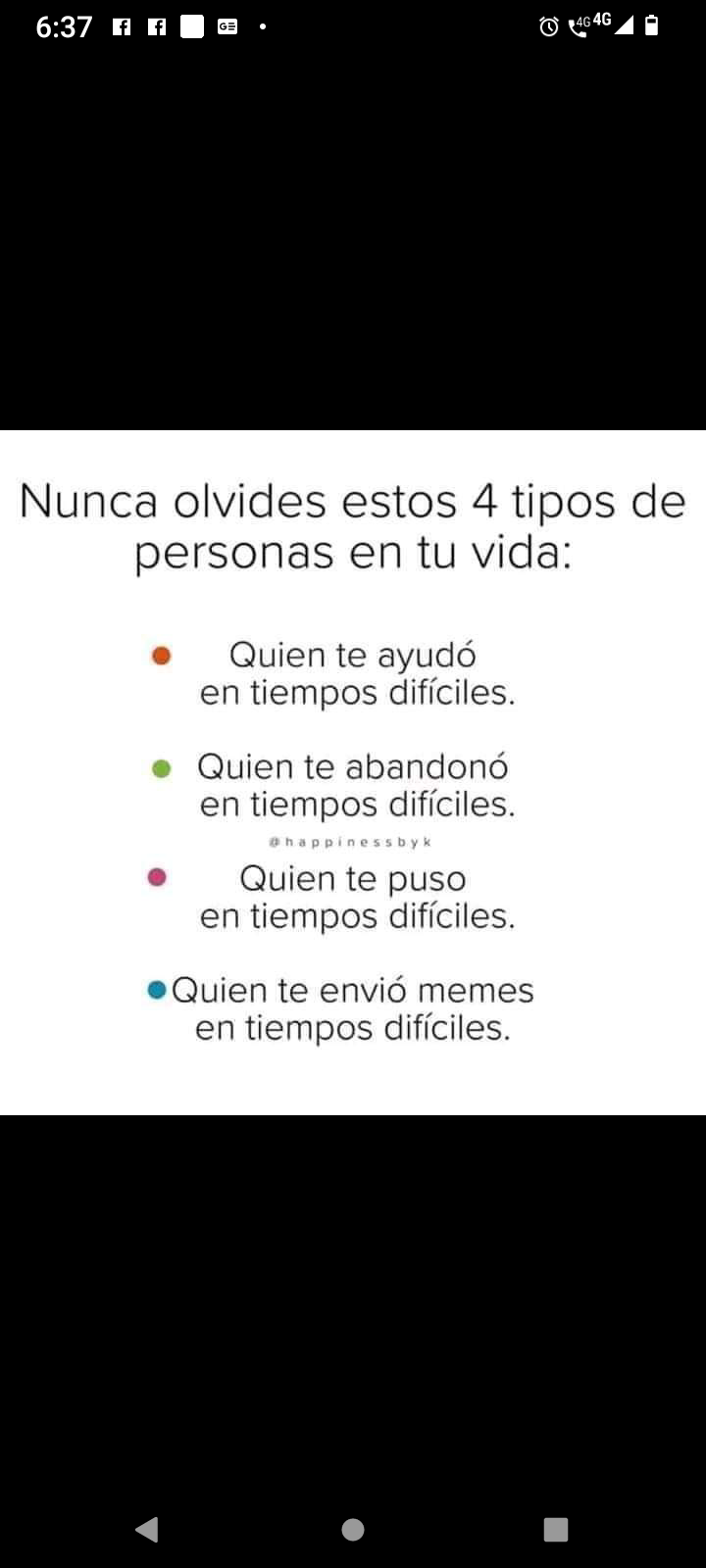The width and height of the screenshot is (706, 1568).
Task: Tap the blue bullet beside 'Quien te envió memes'
Action: [x=156, y=989]
